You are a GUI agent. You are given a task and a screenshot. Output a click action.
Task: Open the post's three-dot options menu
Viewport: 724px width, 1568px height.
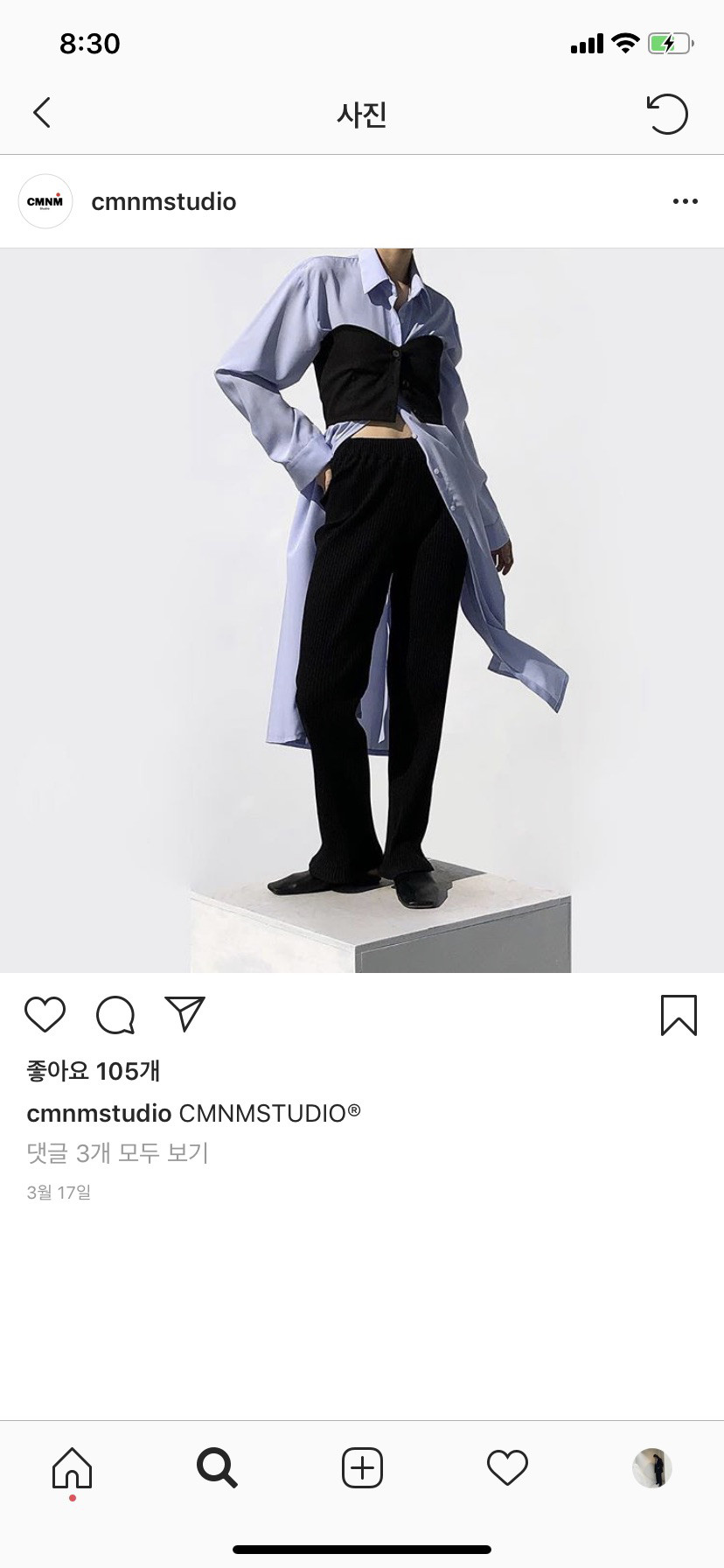[x=685, y=201]
